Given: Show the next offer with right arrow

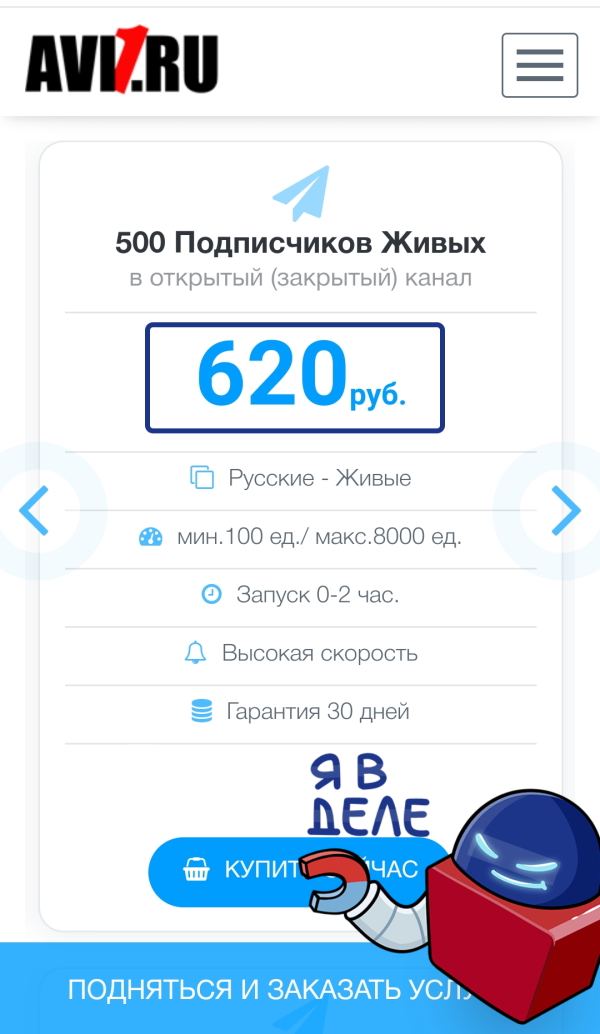Looking at the screenshot, I should (x=565, y=511).
